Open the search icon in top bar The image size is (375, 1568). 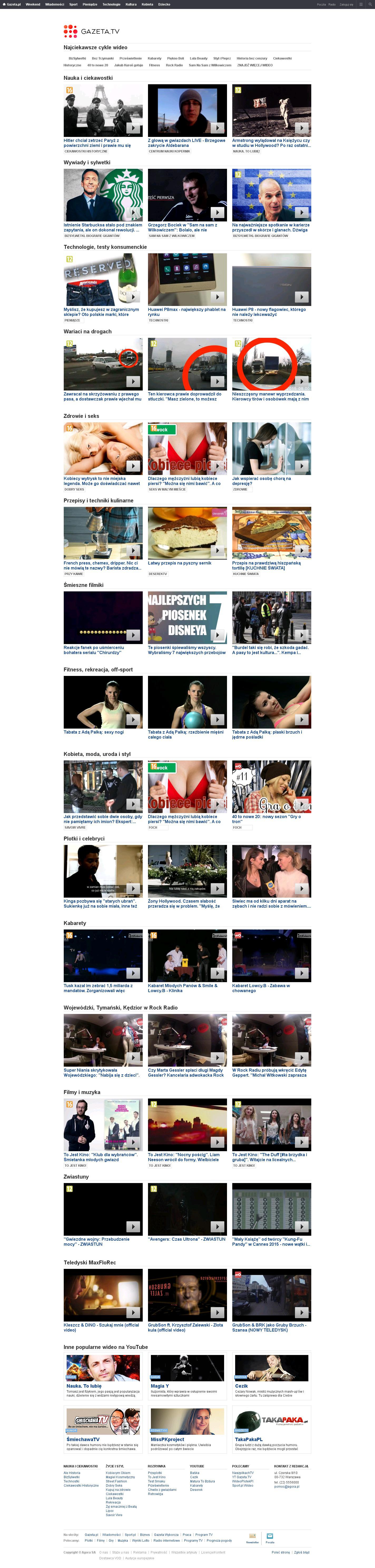pos(369,4)
